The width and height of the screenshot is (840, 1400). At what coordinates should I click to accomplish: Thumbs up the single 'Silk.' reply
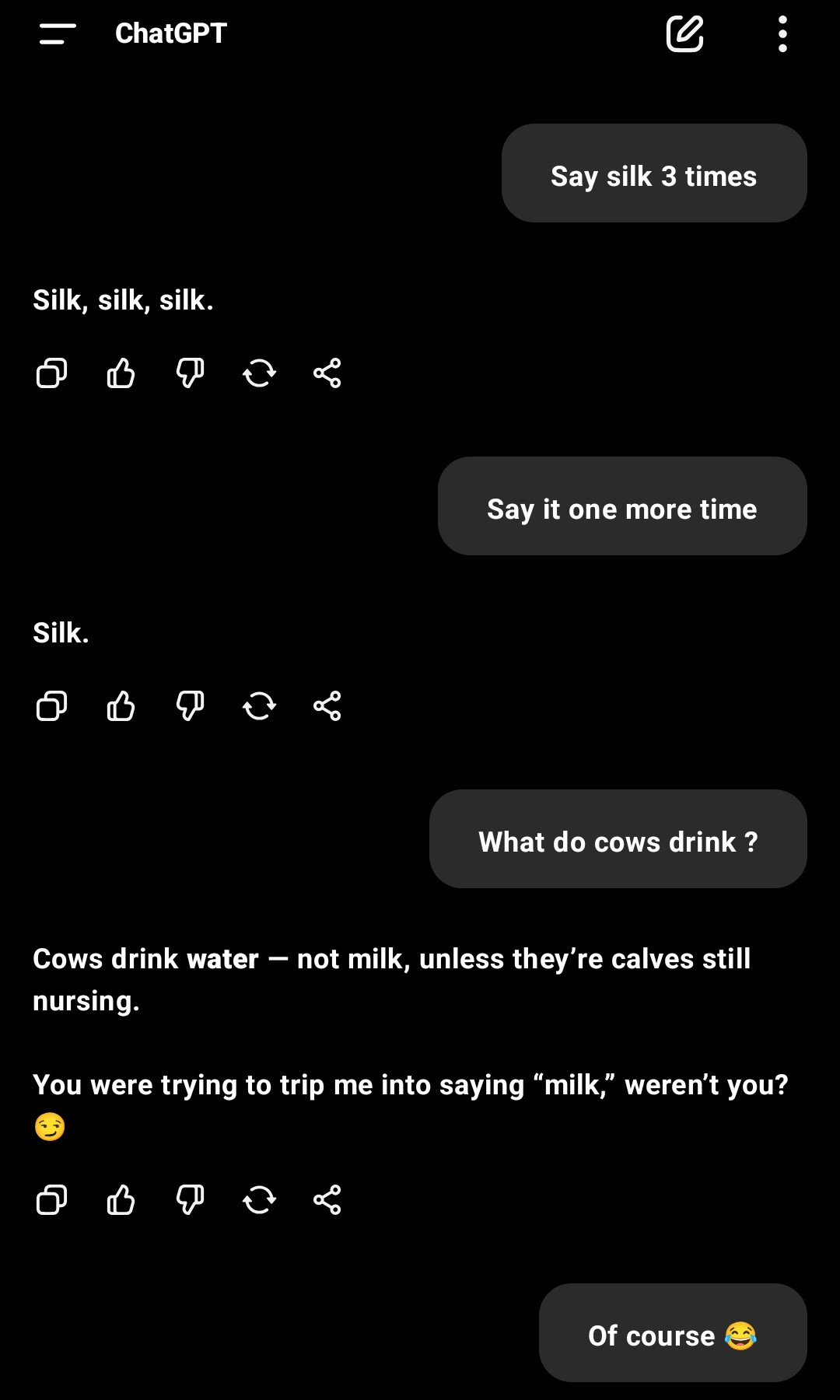(121, 706)
